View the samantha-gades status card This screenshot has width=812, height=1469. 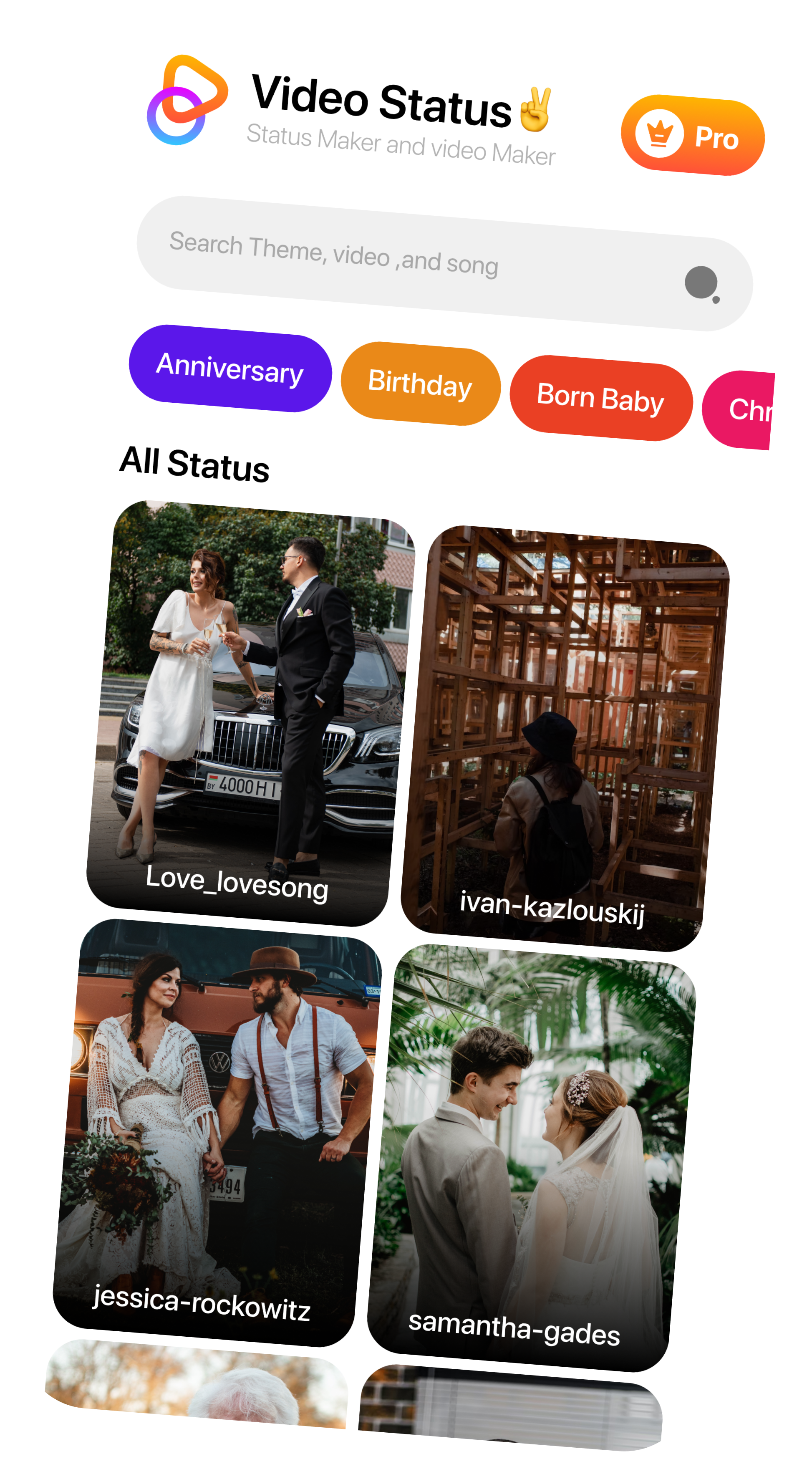coord(530,1158)
